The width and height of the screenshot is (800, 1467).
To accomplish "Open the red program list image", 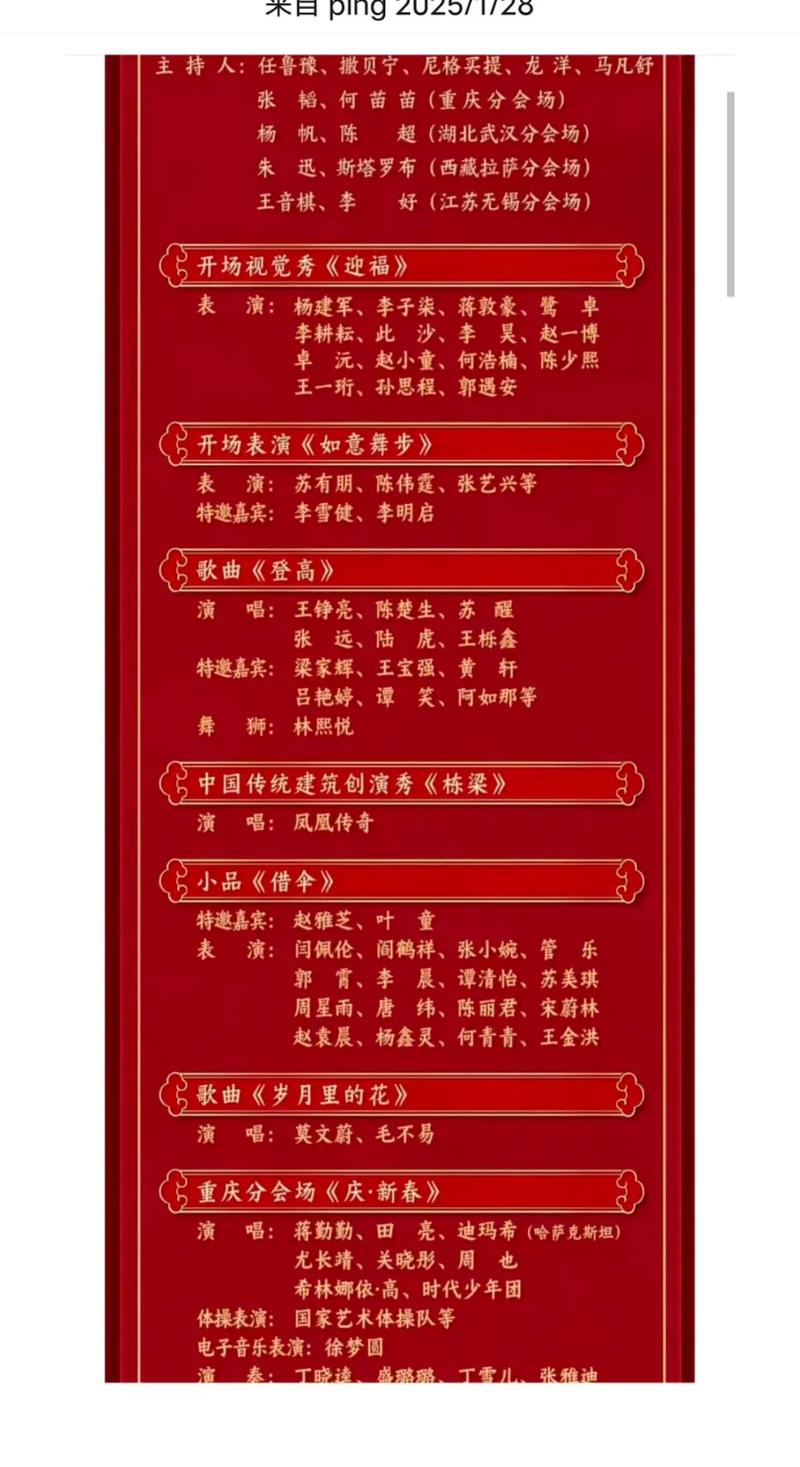I will tap(400, 718).
